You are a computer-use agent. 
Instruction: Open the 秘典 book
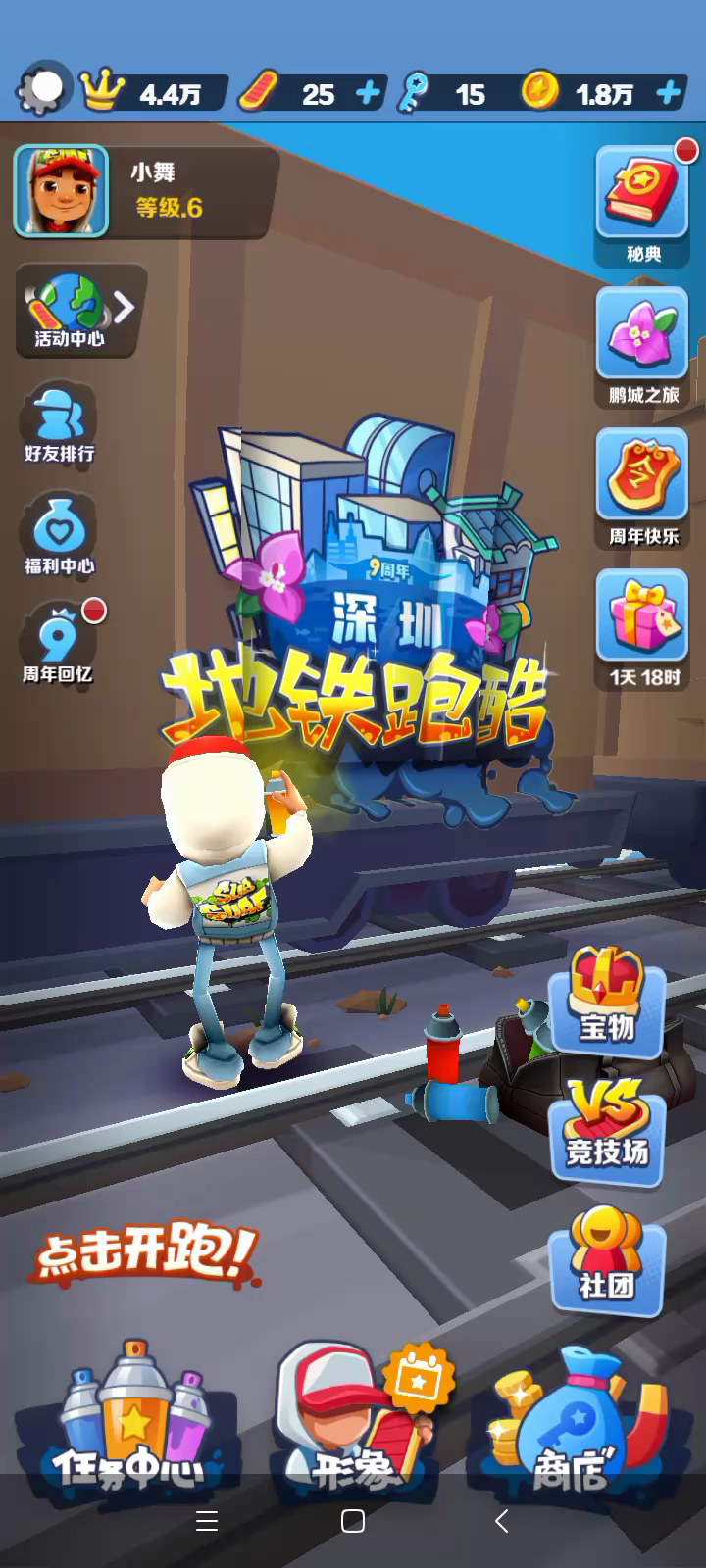642,203
